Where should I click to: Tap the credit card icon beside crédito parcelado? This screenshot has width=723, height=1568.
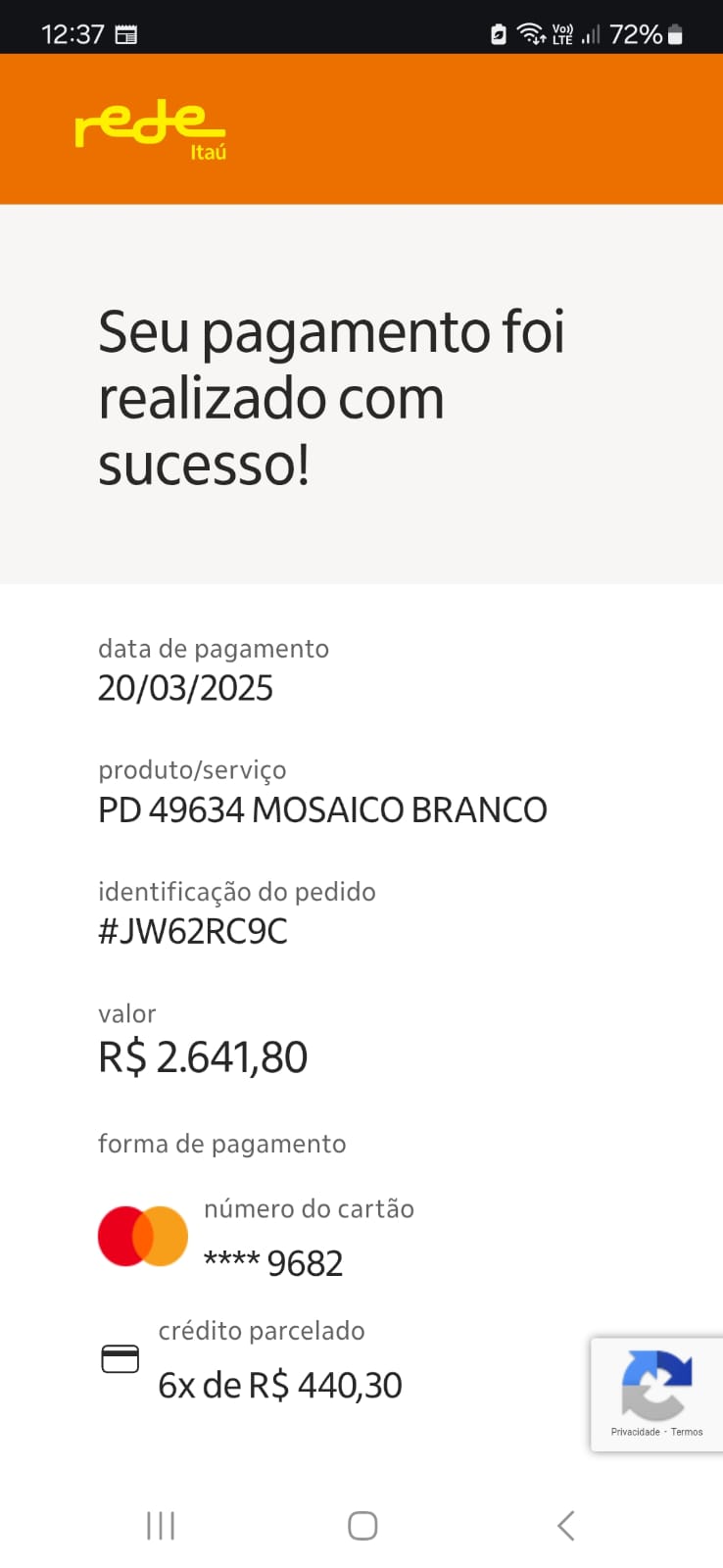point(120,1359)
